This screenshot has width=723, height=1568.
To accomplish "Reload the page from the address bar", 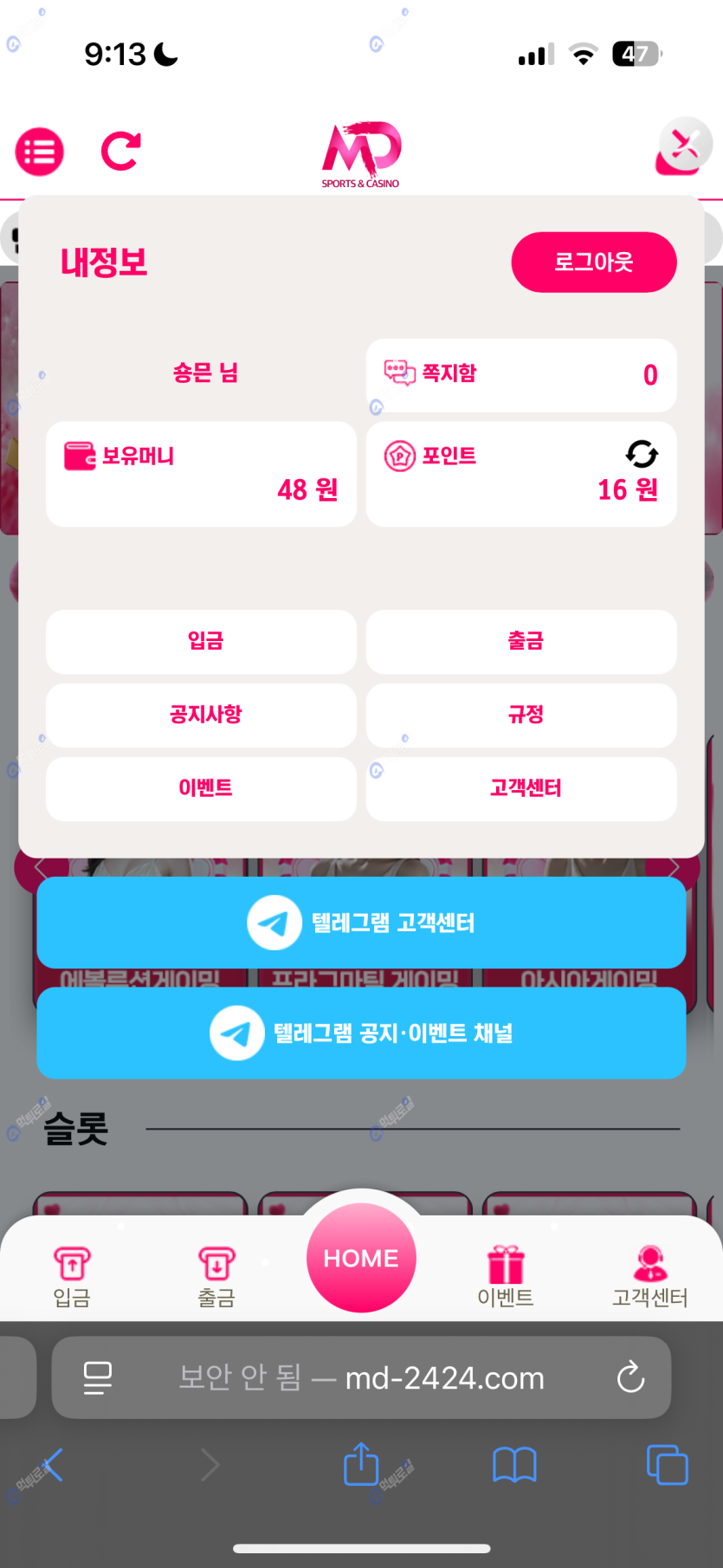I will 630,1377.
